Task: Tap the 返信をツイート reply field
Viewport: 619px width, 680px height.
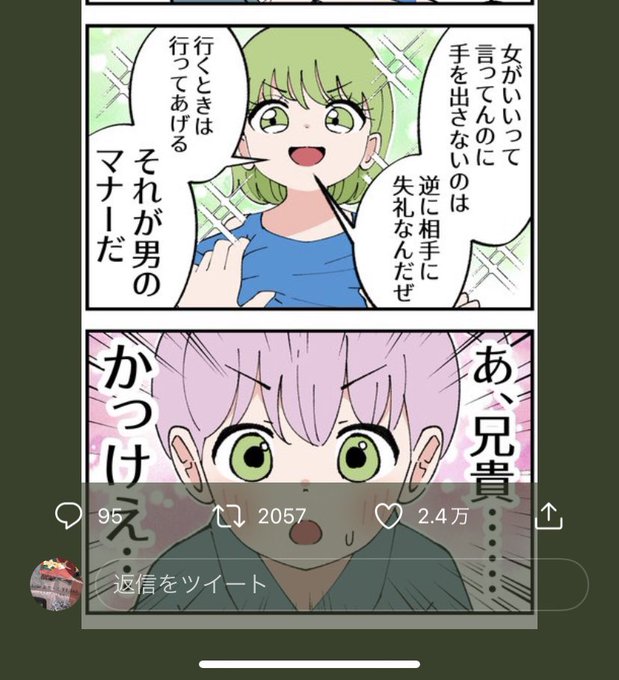Action: pos(341,584)
